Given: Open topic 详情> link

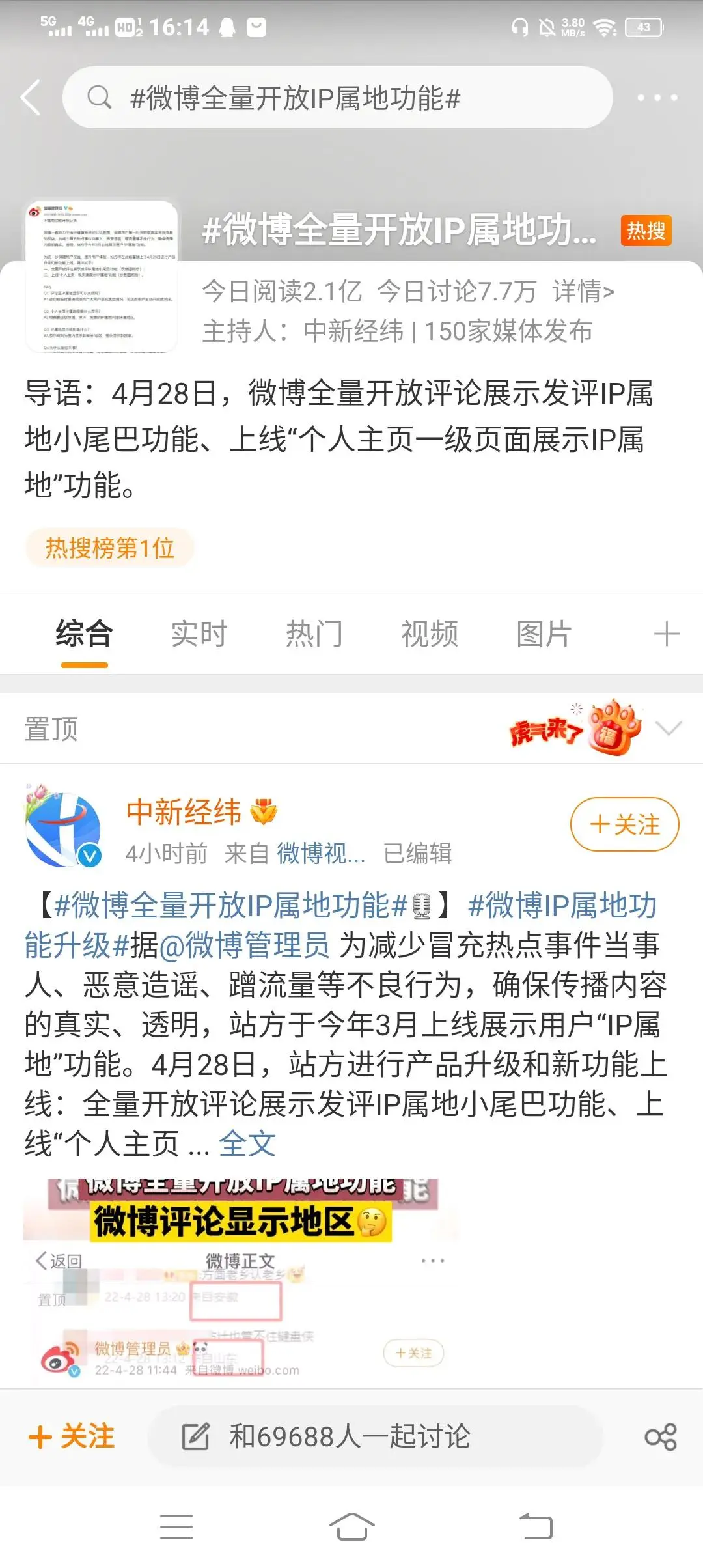Looking at the screenshot, I should click(583, 291).
